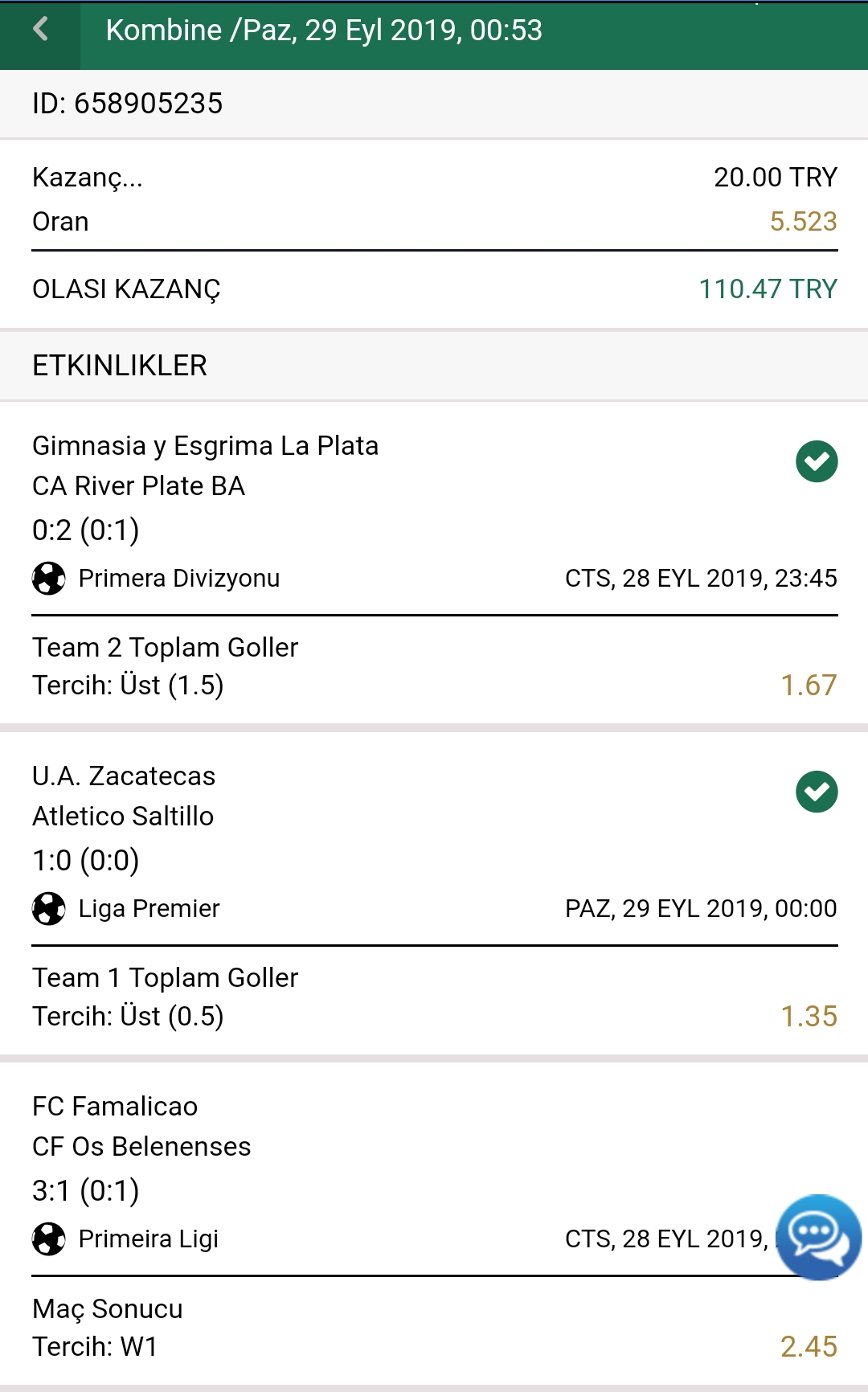Image resolution: width=868 pixels, height=1392 pixels.
Task: Open the live chat support bubble
Action: click(818, 1237)
